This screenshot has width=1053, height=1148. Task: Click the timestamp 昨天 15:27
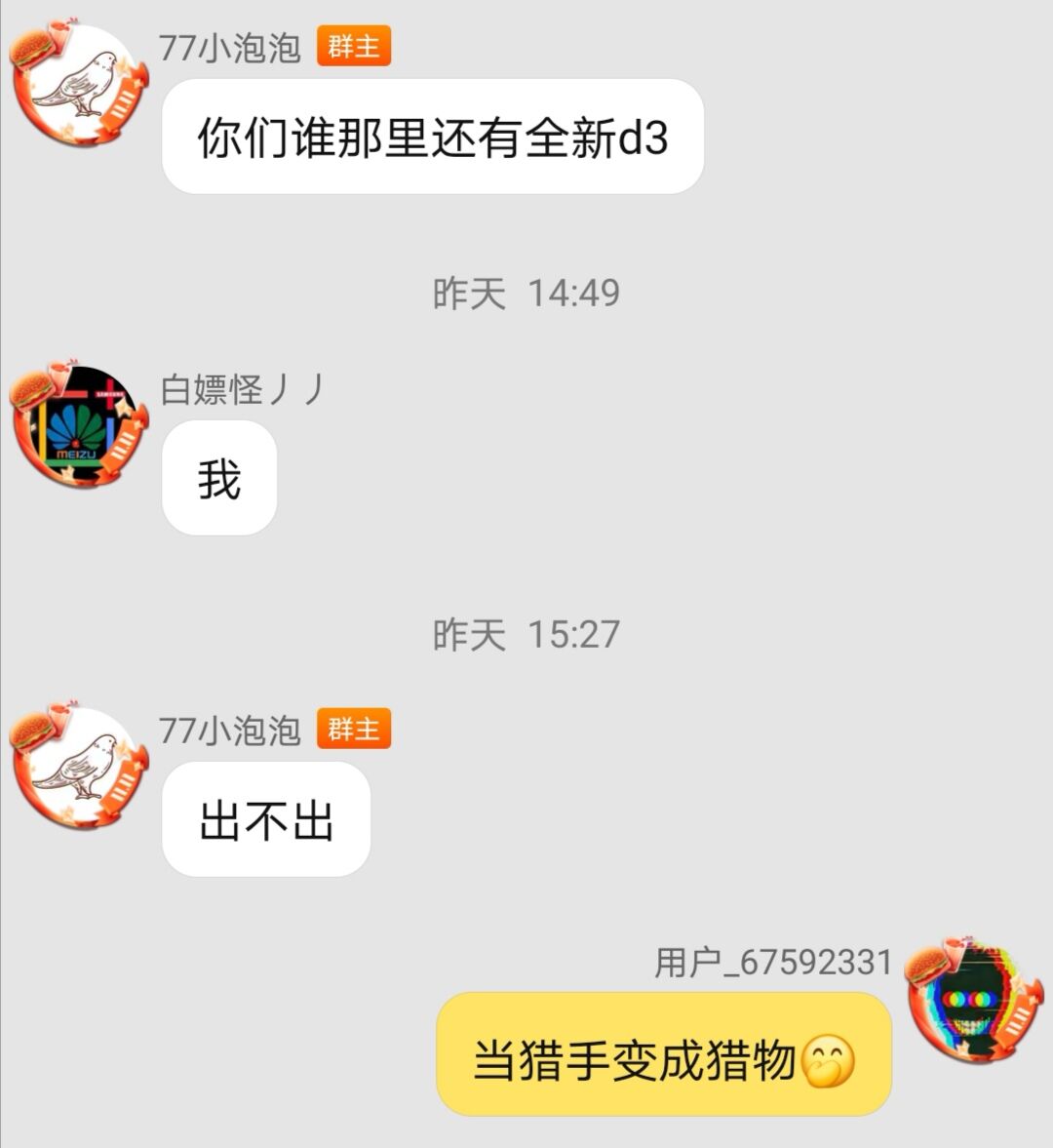coord(526,636)
